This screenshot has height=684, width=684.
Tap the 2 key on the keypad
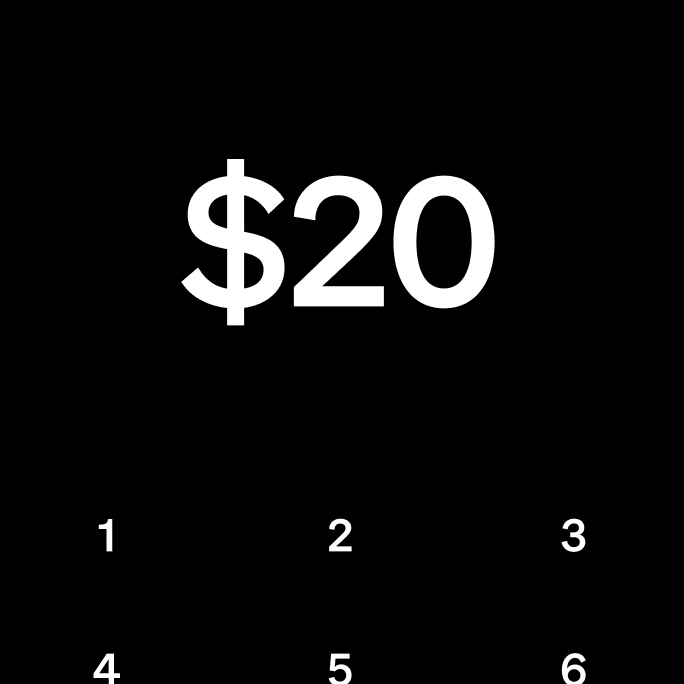point(340,537)
